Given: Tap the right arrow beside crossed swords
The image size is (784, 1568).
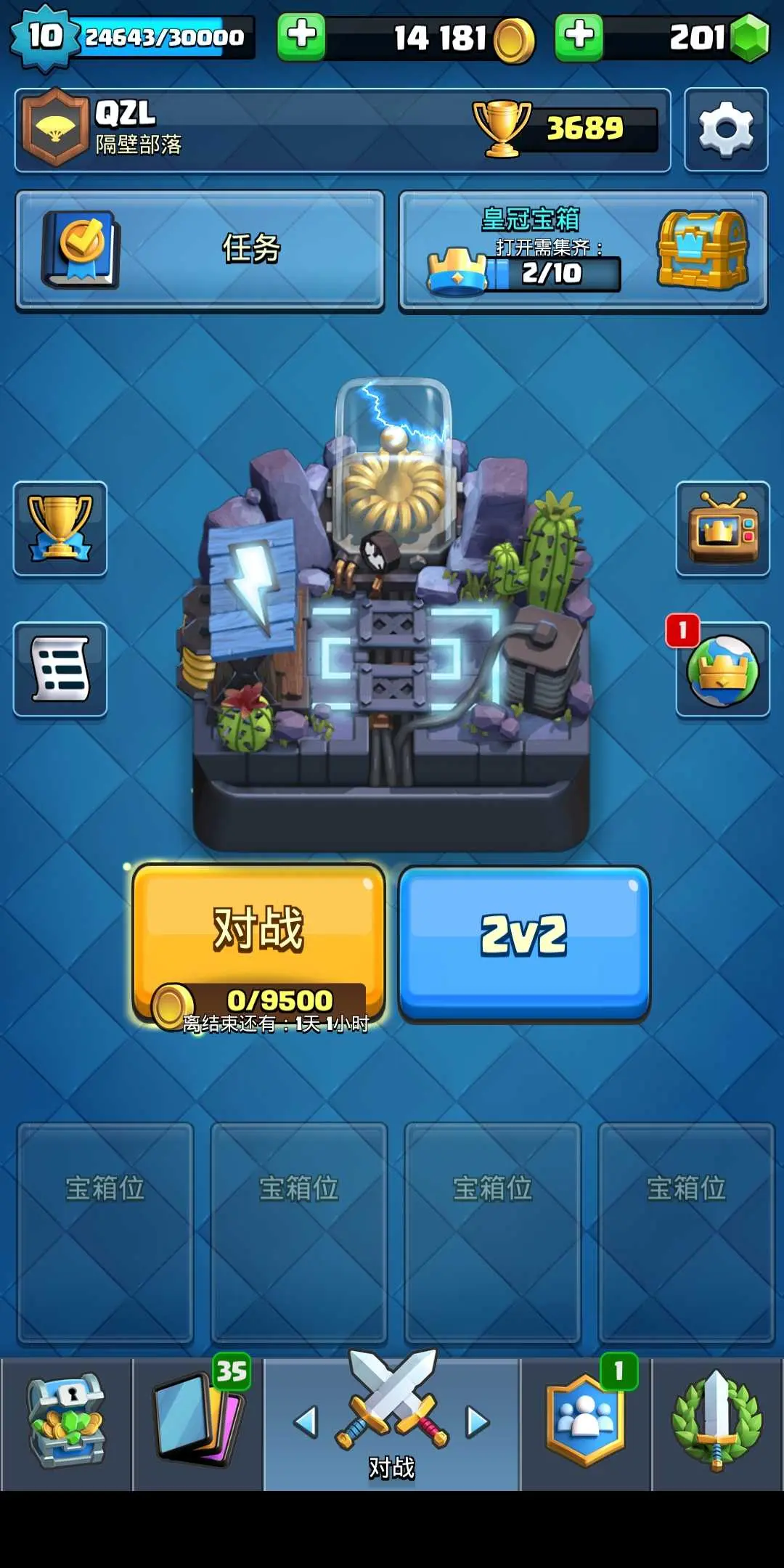Looking at the screenshot, I should pyautogui.click(x=477, y=1421).
